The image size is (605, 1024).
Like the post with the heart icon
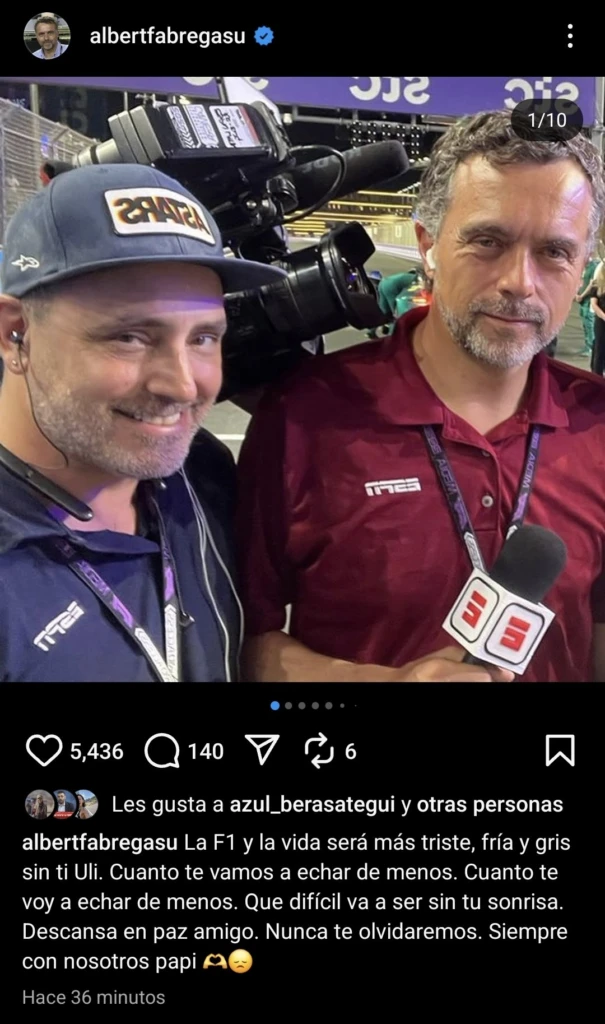click(x=43, y=750)
